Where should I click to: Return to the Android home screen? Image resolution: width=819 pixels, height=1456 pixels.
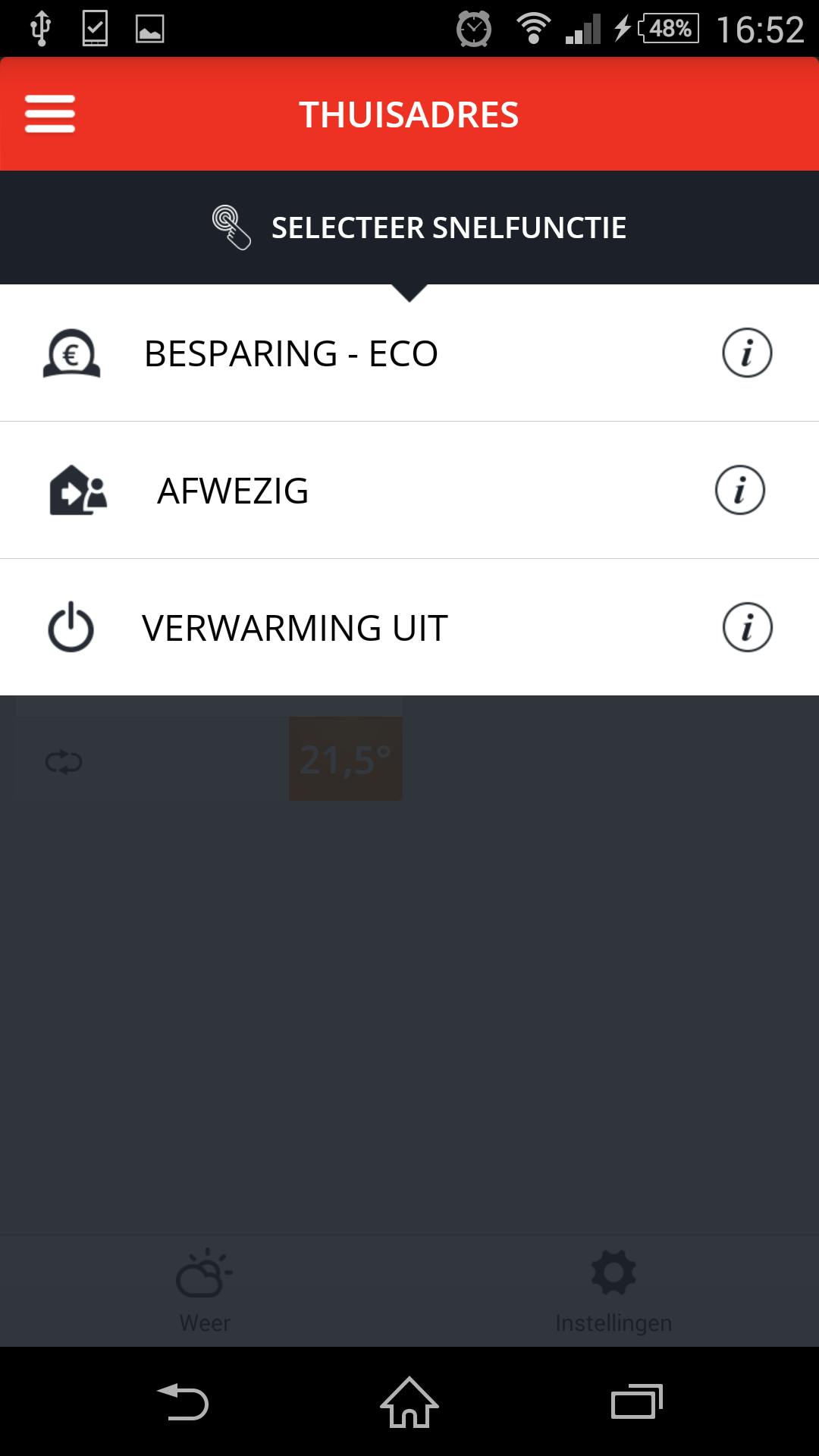pos(409,1401)
